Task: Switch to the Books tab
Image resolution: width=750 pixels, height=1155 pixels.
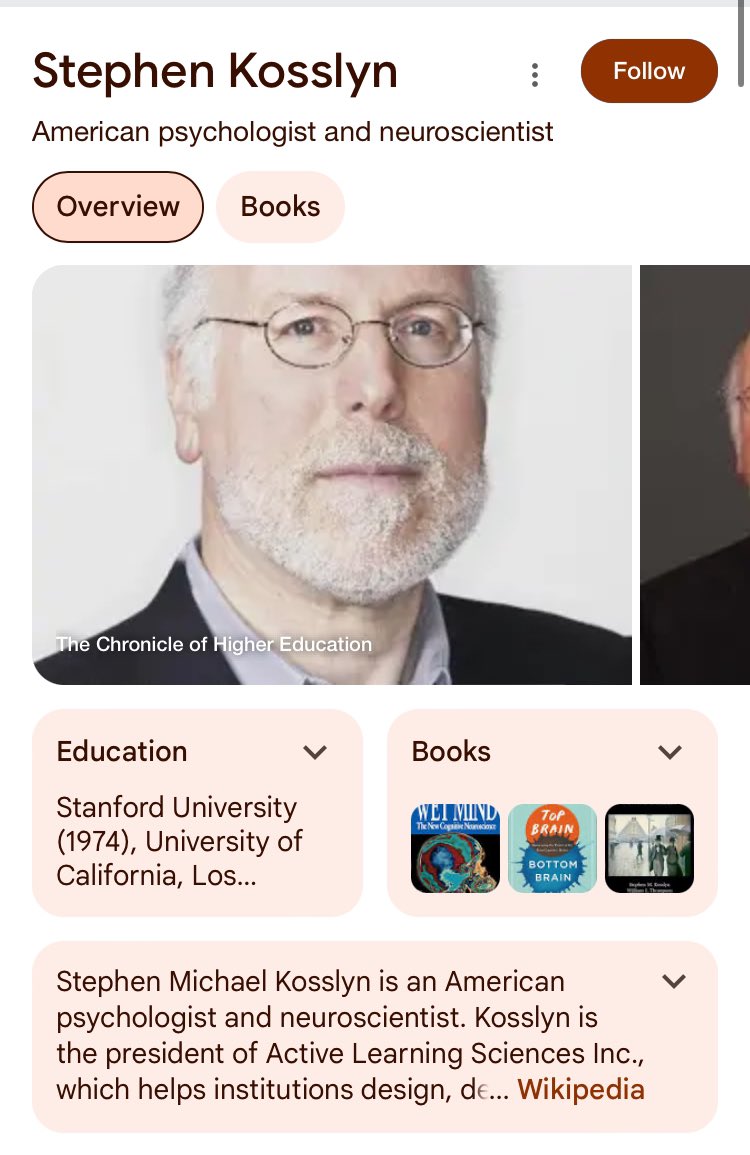Action: (x=280, y=207)
